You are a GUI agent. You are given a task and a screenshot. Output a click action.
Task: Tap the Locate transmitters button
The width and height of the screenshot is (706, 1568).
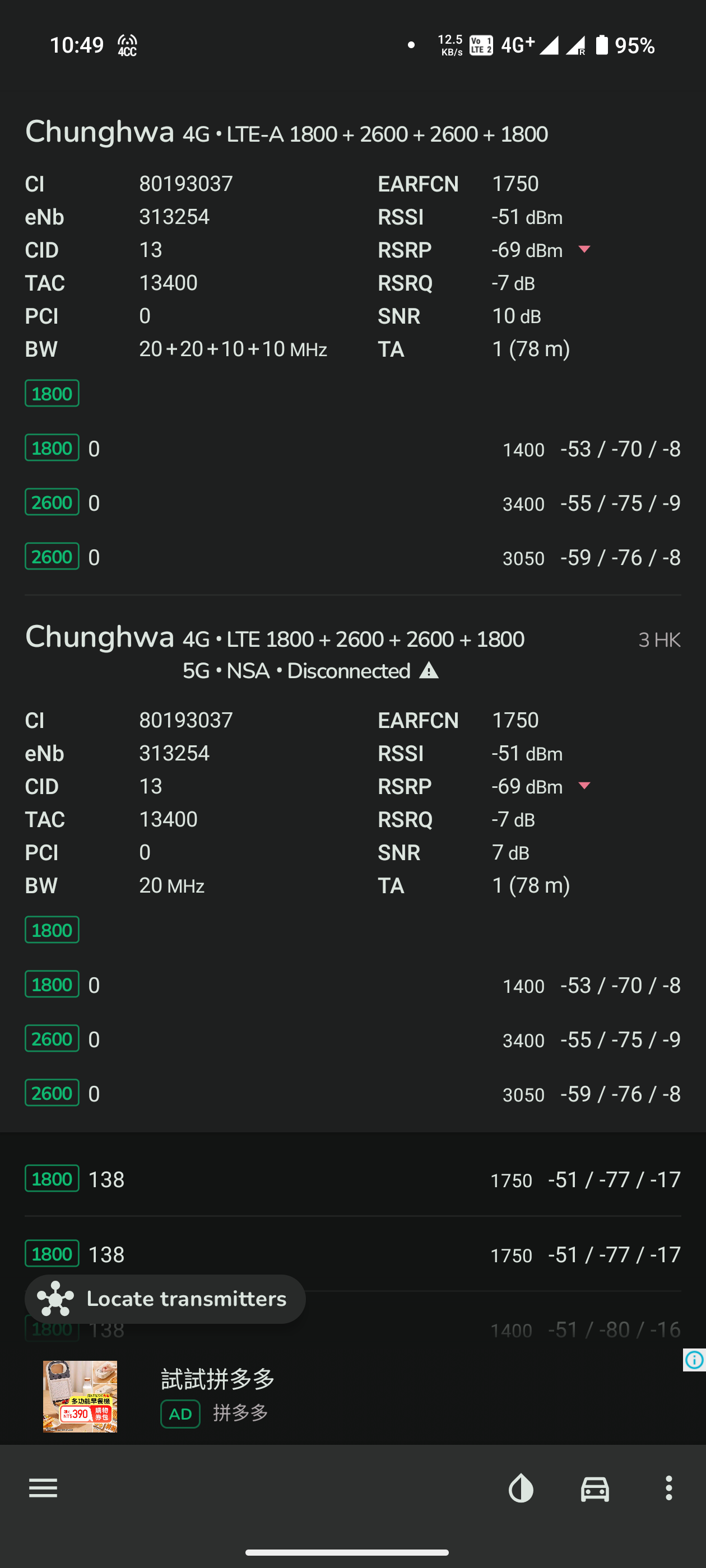point(165,1299)
